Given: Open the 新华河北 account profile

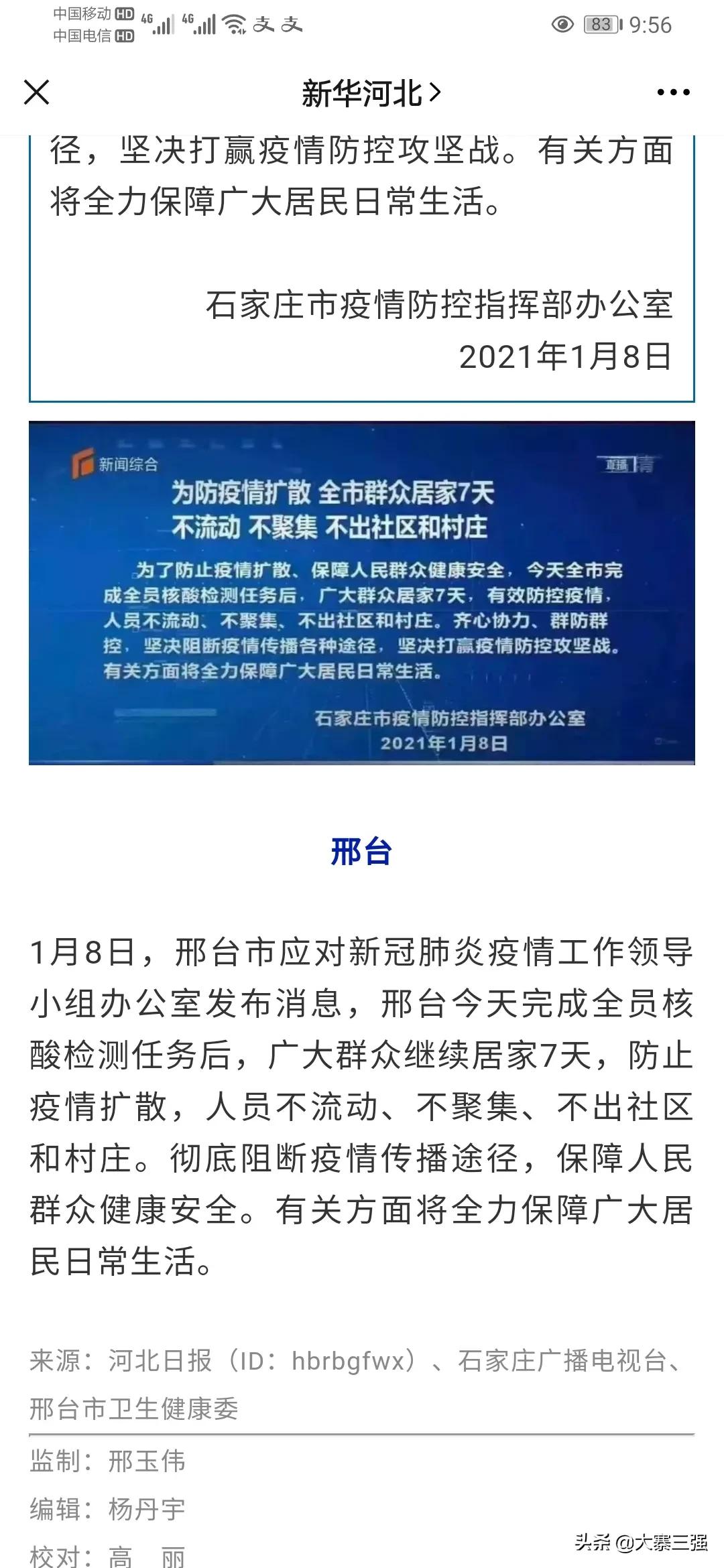Looking at the screenshot, I should (x=371, y=93).
